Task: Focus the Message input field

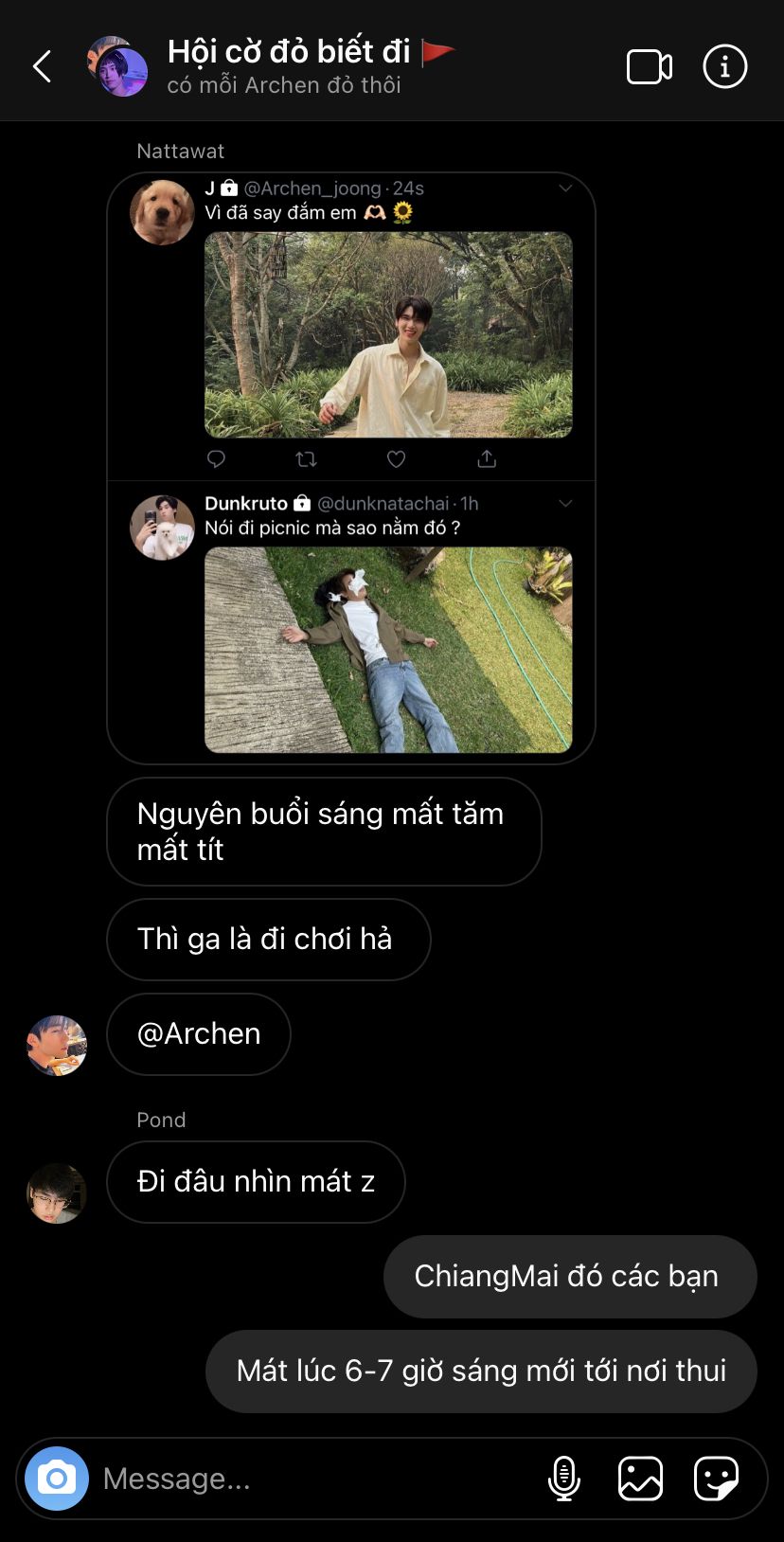Action: [x=312, y=1479]
